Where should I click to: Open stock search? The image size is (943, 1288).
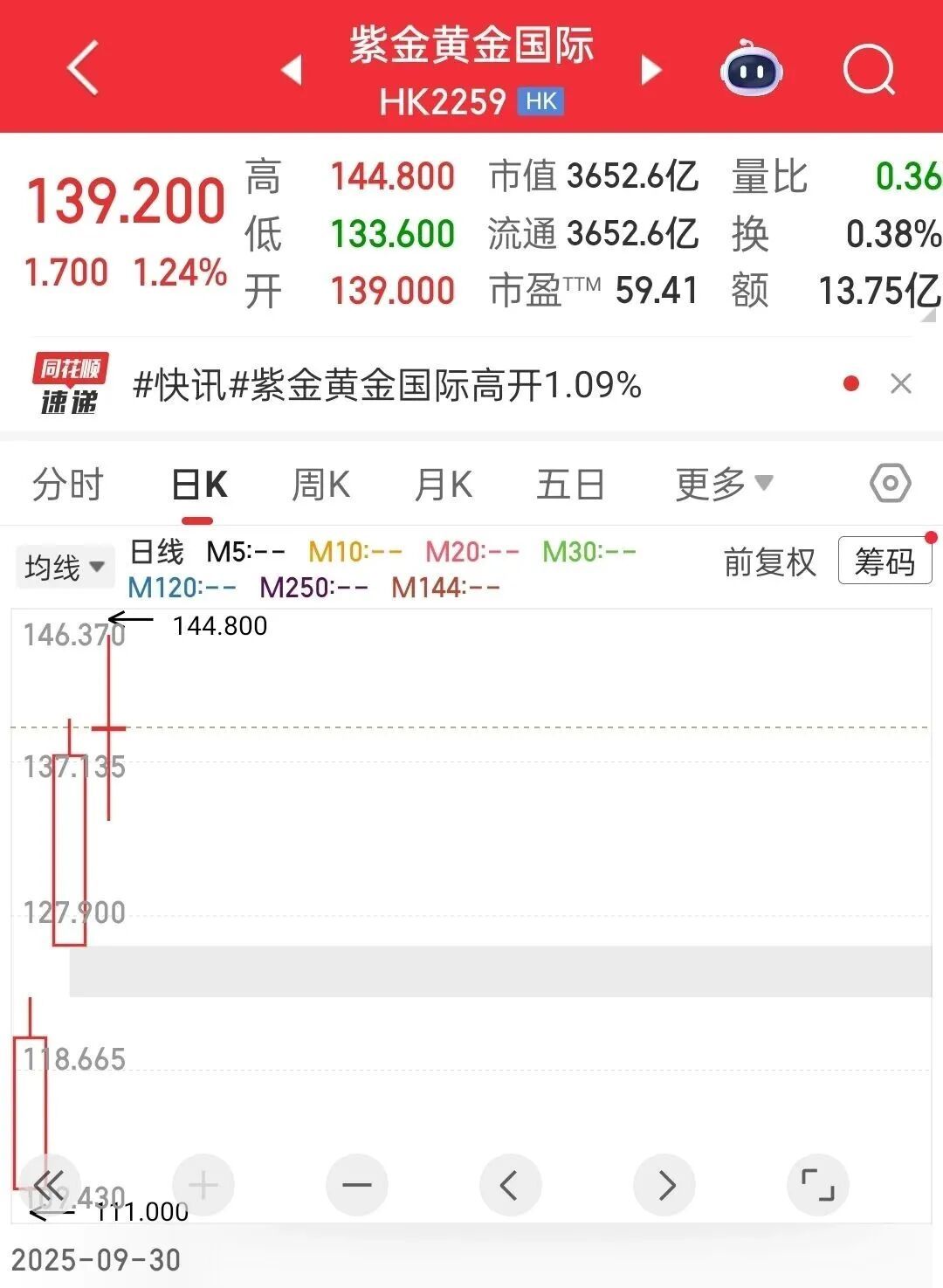pyautogui.click(x=869, y=70)
